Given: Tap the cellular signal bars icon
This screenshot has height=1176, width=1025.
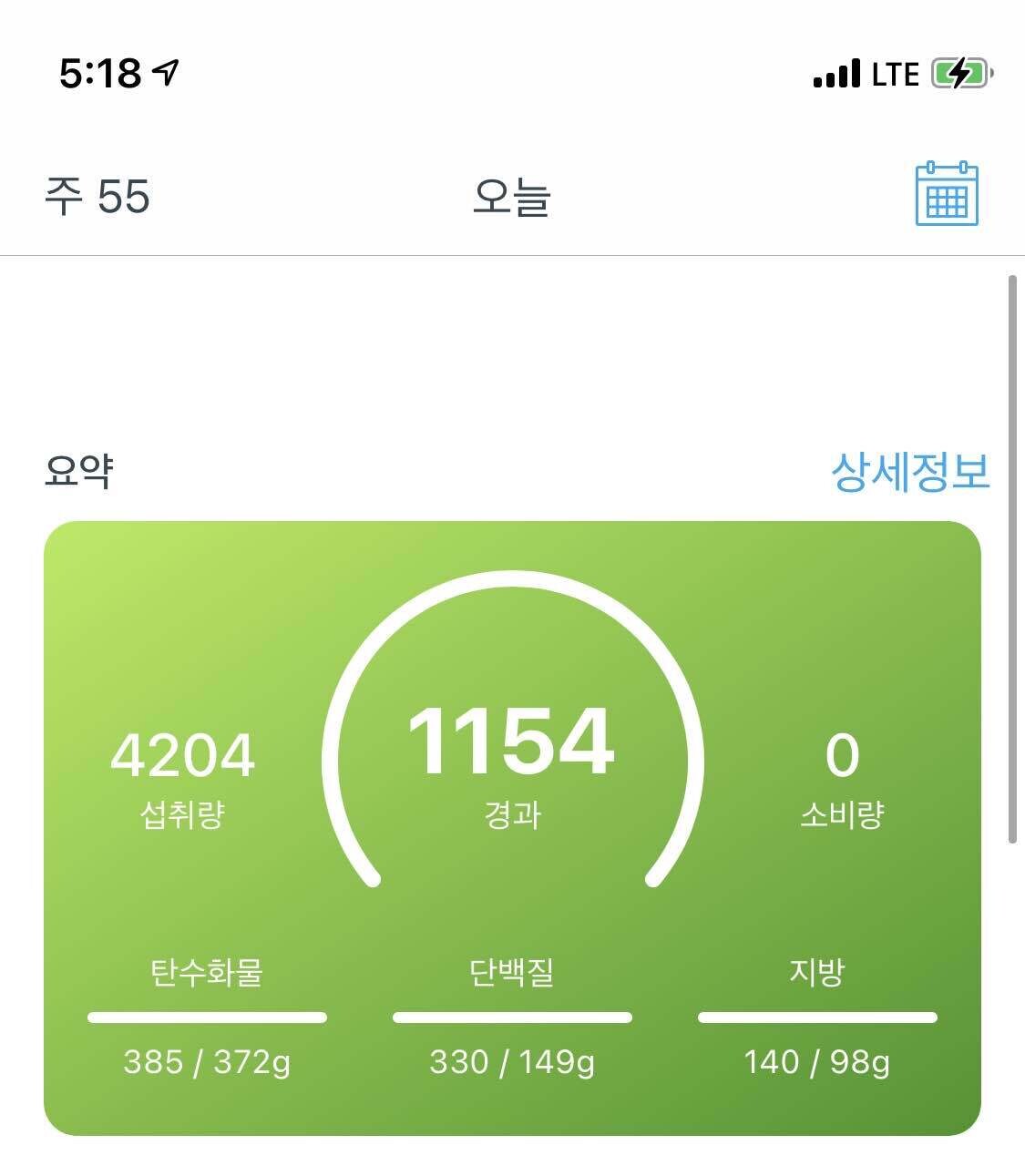Looking at the screenshot, I should [x=836, y=73].
